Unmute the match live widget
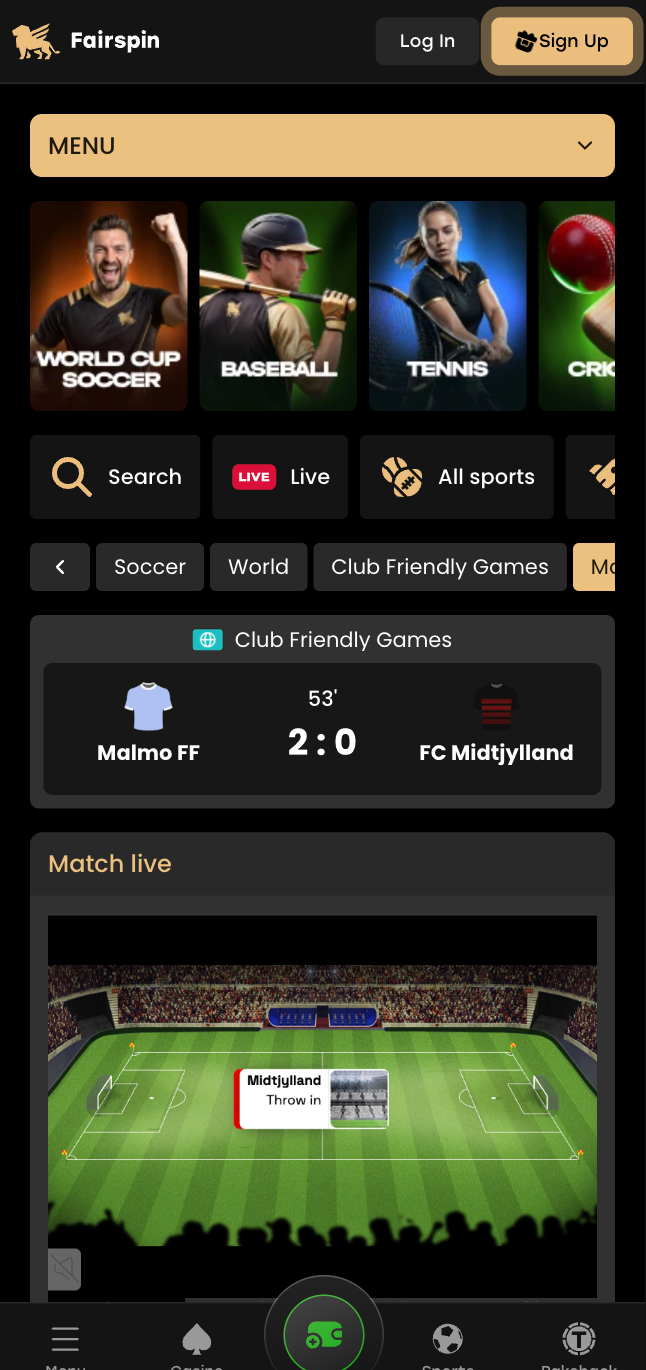 point(64,1270)
